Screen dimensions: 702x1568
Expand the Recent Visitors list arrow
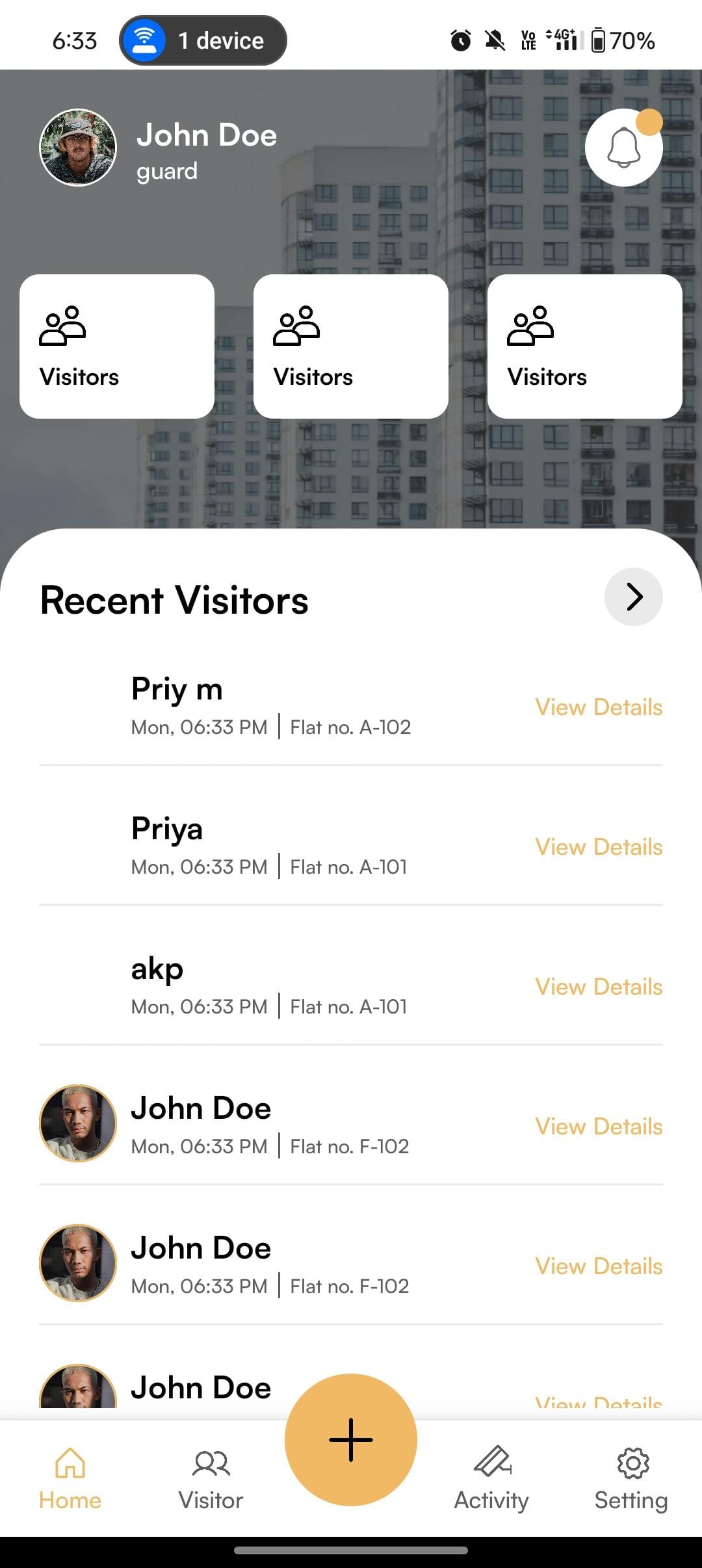point(633,597)
